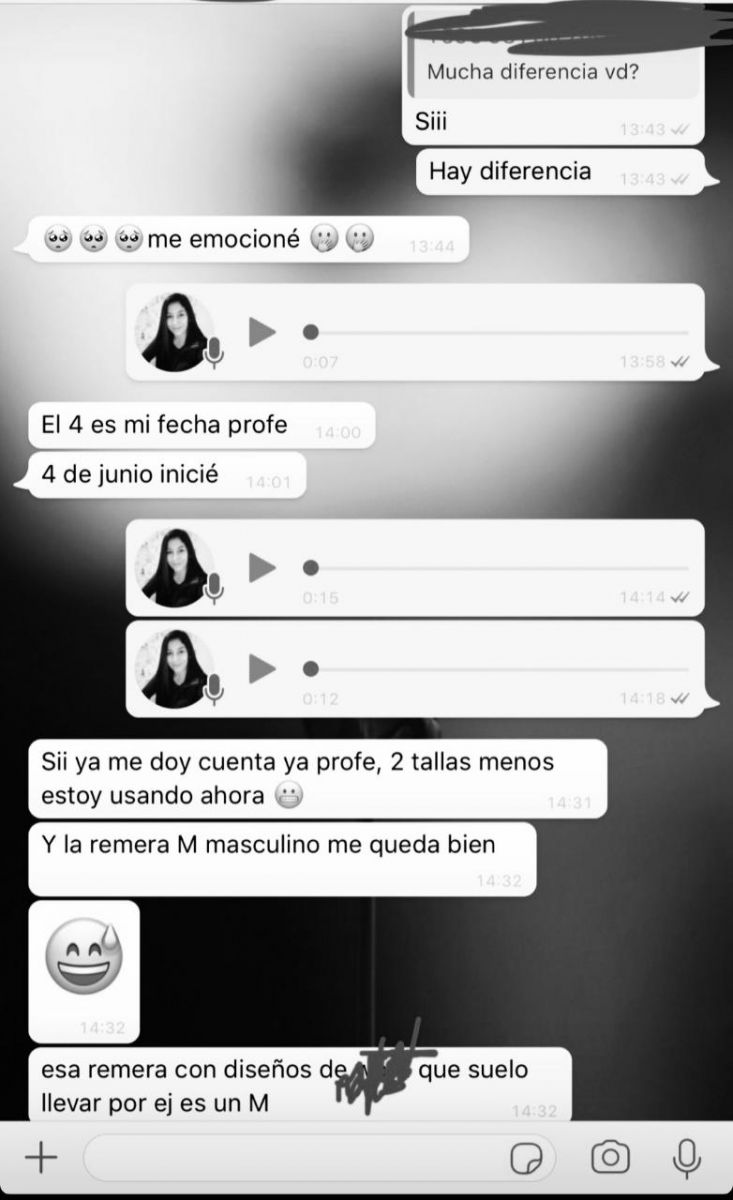Play the 0:07 voice message
This screenshot has width=733, height=1200.
coord(262,332)
